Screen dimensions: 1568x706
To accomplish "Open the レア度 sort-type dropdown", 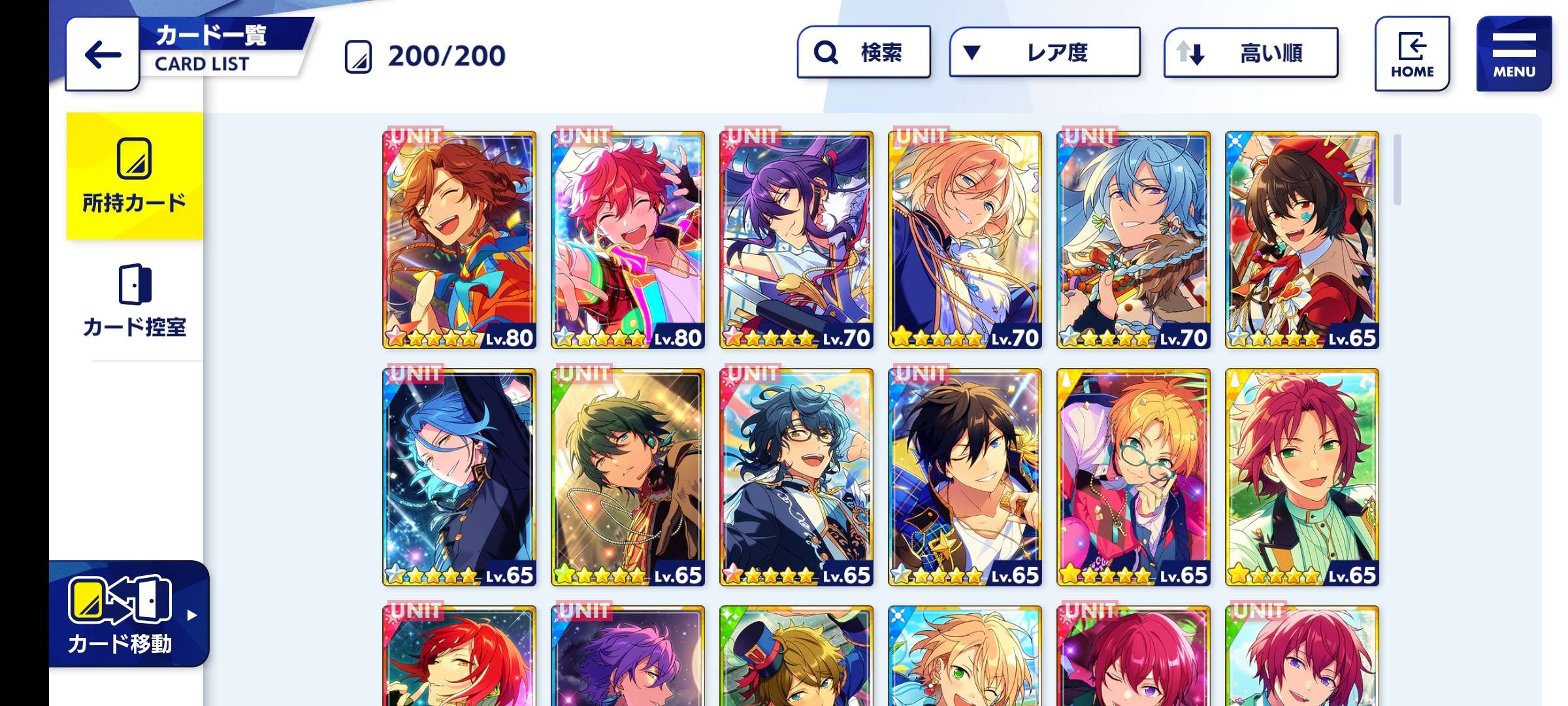I will point(1044,52).
